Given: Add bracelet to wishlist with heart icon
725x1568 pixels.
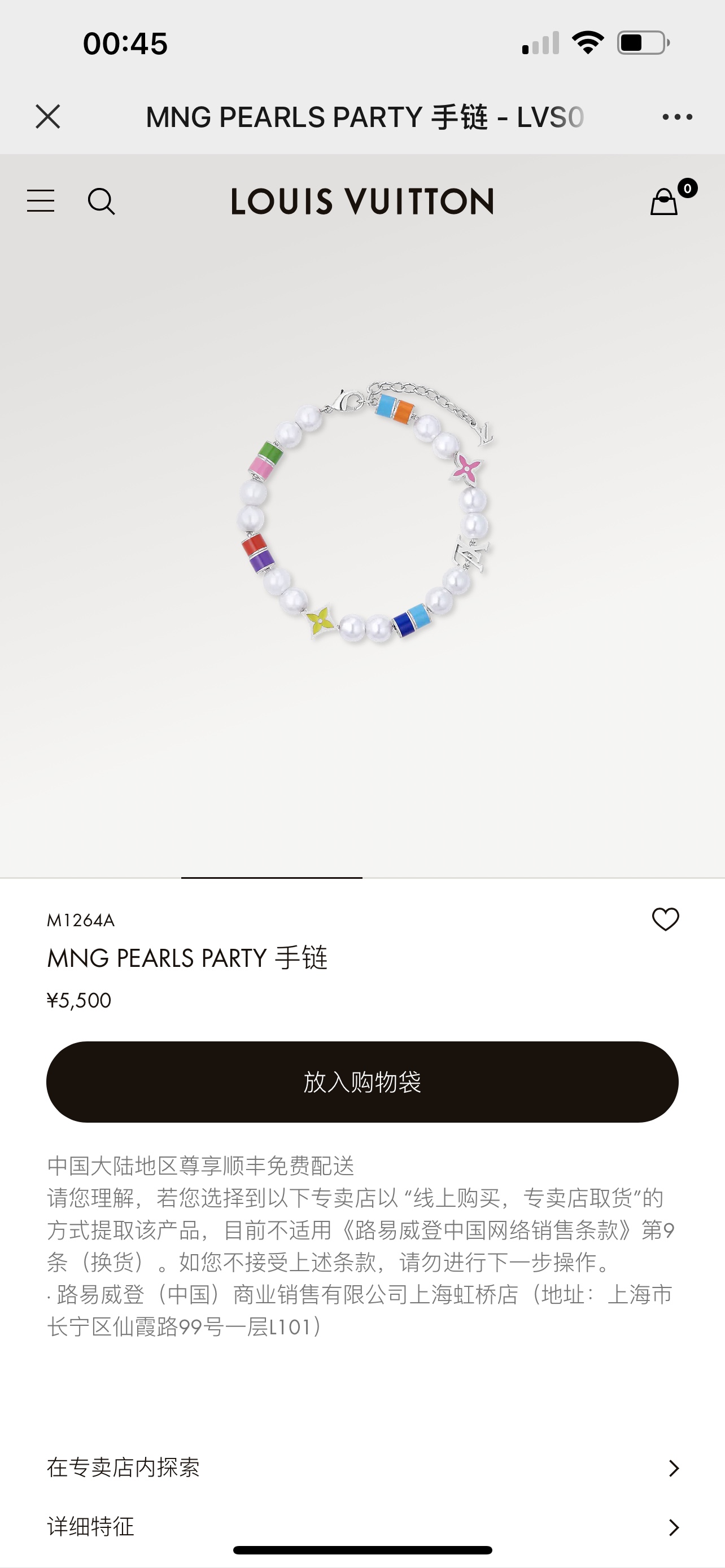Looking at the screenshot, I should coord(665,919).
